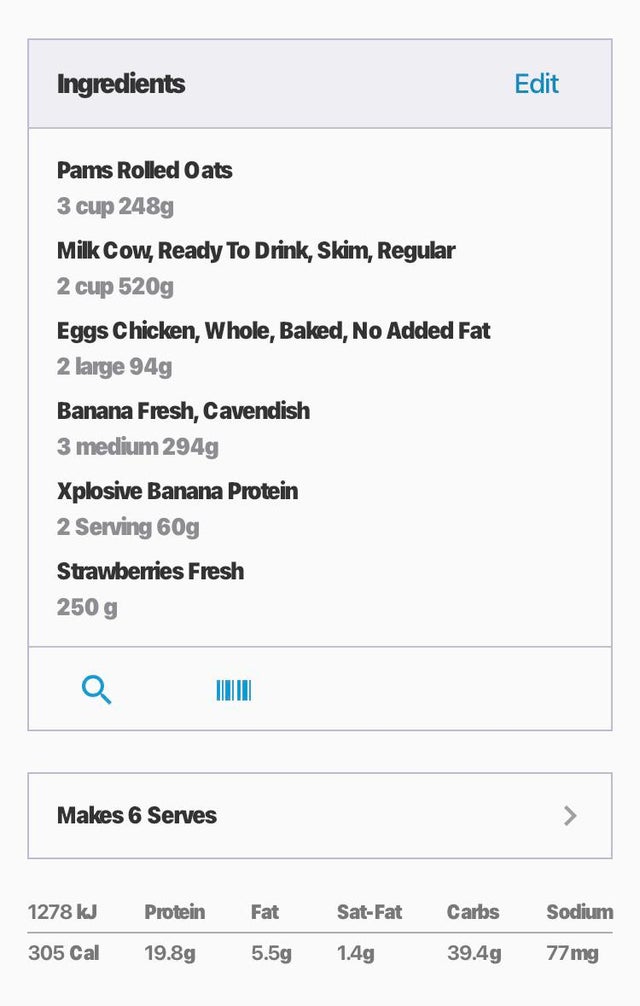Open the Eggs Chicken ingredient entry
Screen dimensions: 640x1006
tap(273, 347)
